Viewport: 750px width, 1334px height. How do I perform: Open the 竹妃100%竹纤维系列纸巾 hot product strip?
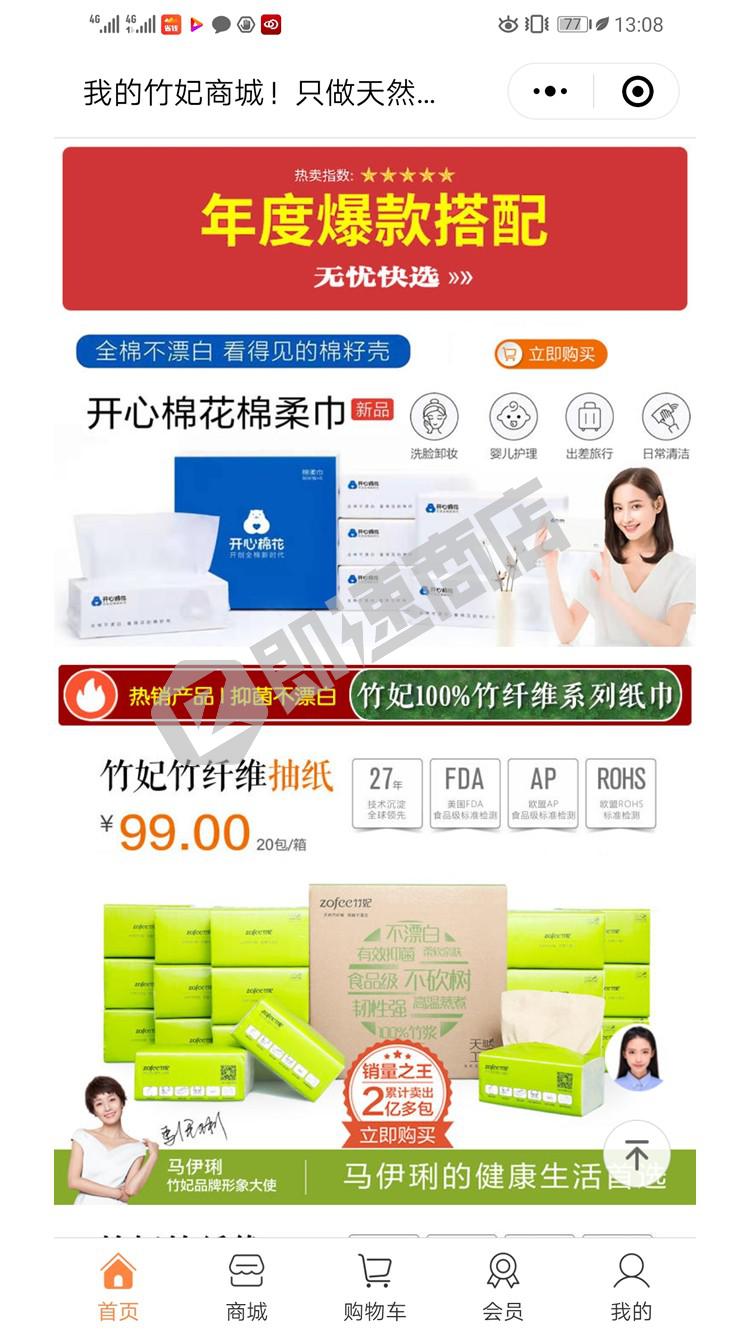coord(375,695)
